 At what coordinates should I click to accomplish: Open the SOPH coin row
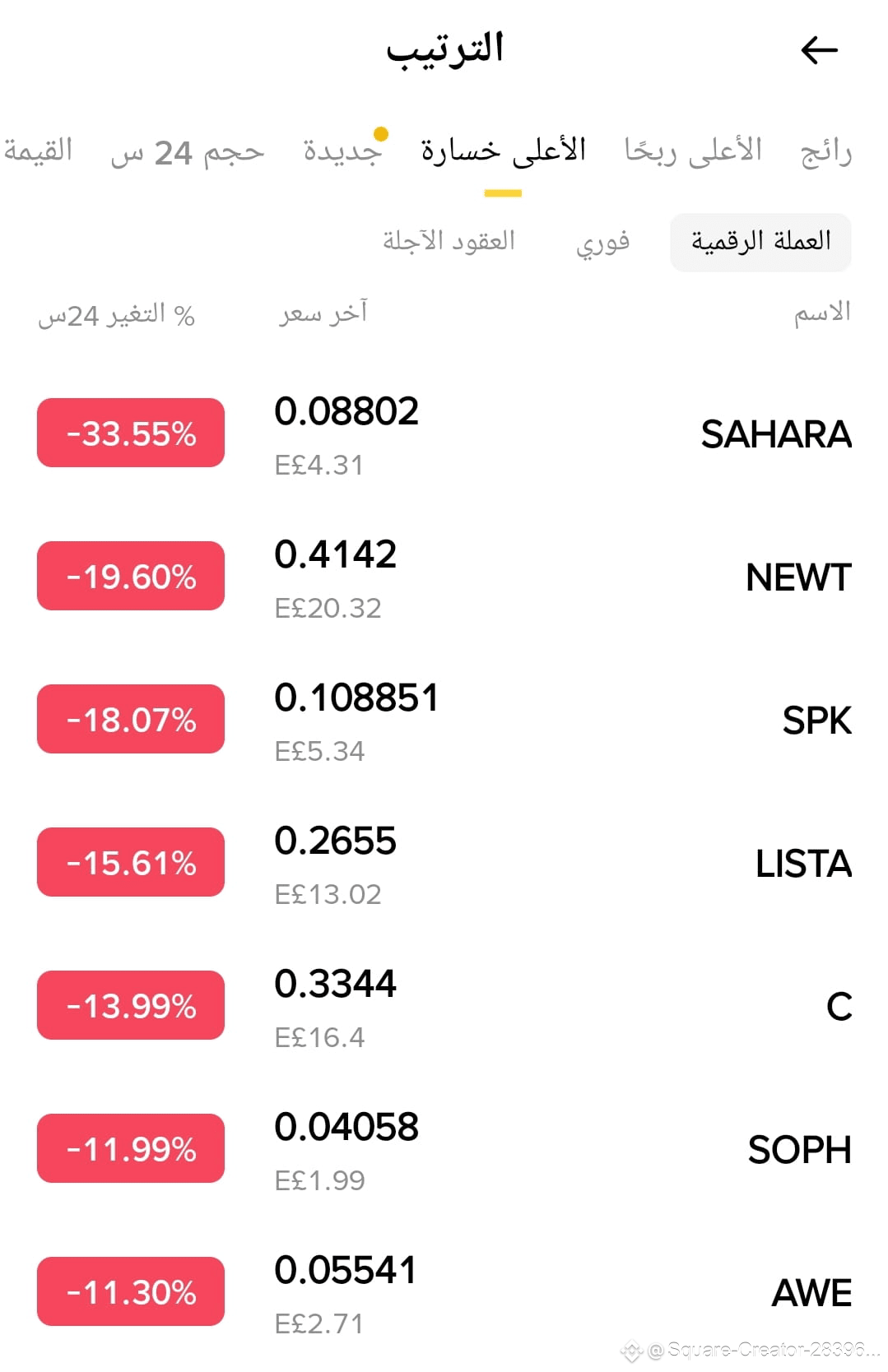pyautogui.click(x=444, y=1150)
